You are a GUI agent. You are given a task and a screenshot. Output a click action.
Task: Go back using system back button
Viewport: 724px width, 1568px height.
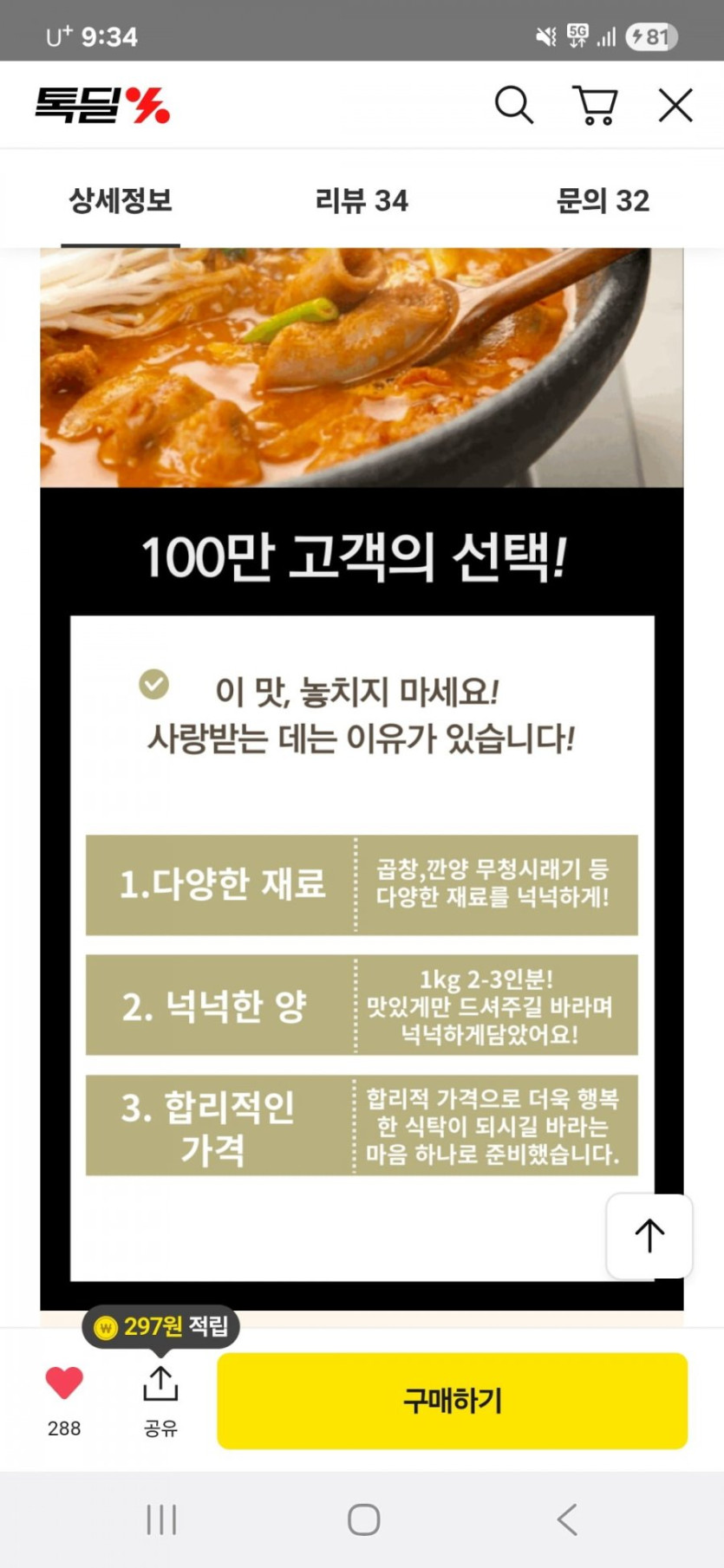click(x=567, y=1519)
